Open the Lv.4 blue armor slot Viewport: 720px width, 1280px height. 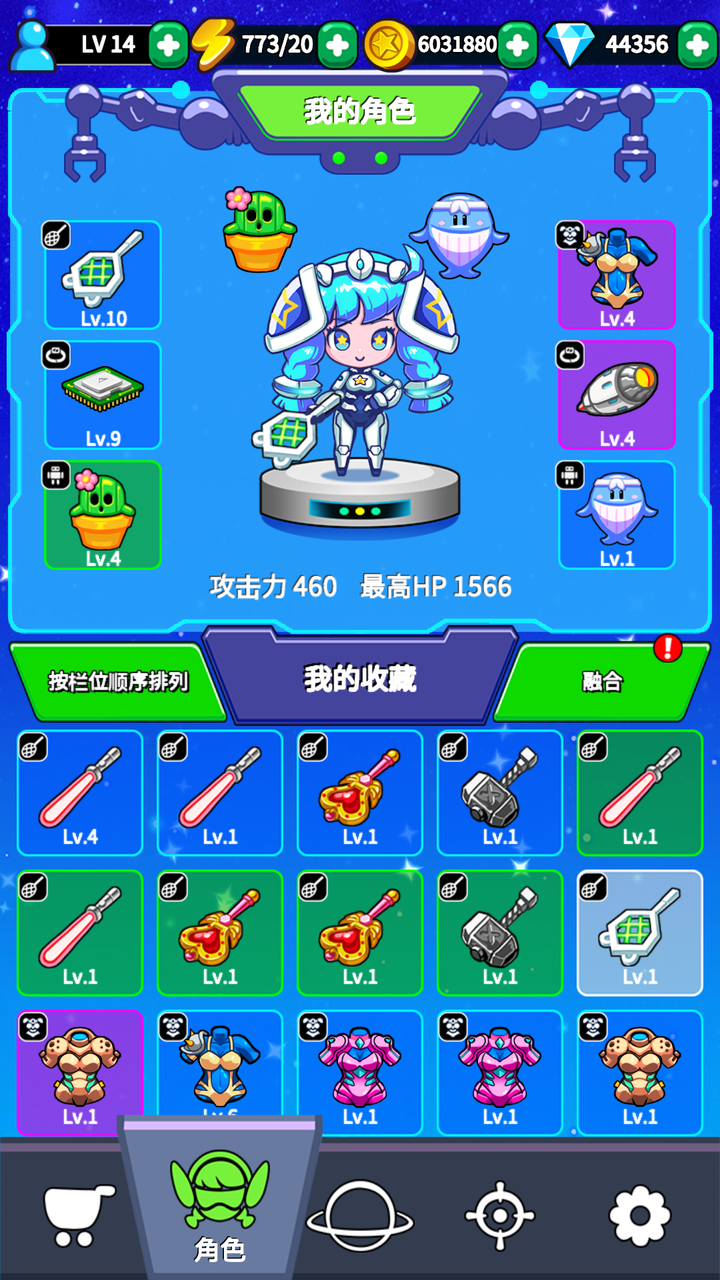pyautogui.click(x=617, y=275)
